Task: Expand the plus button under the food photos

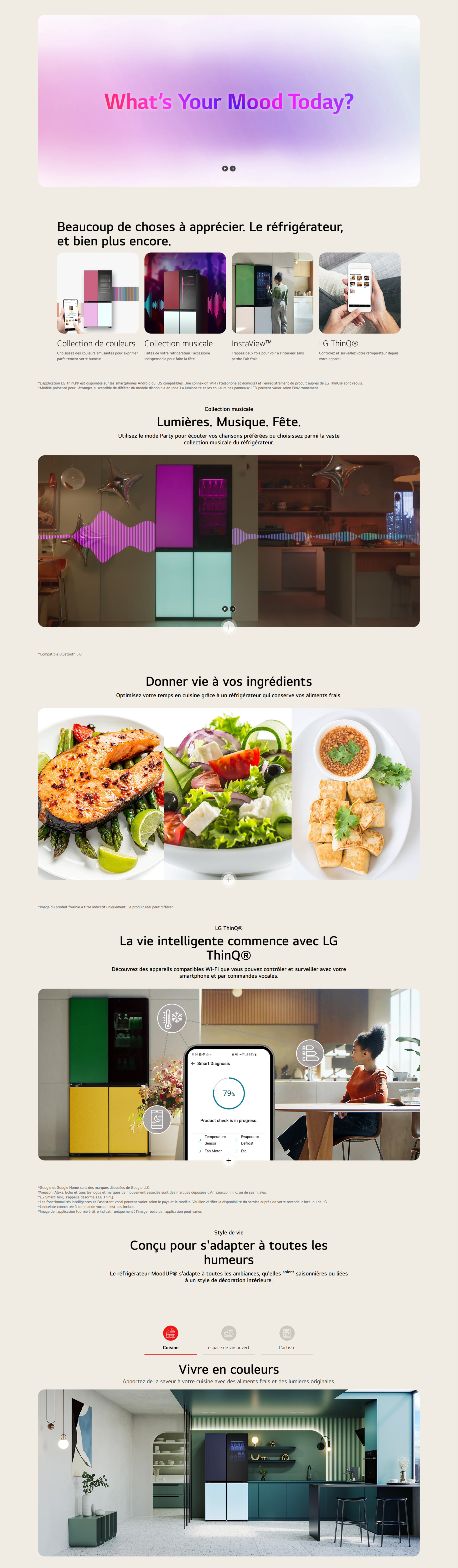Action: pos(229,880)
